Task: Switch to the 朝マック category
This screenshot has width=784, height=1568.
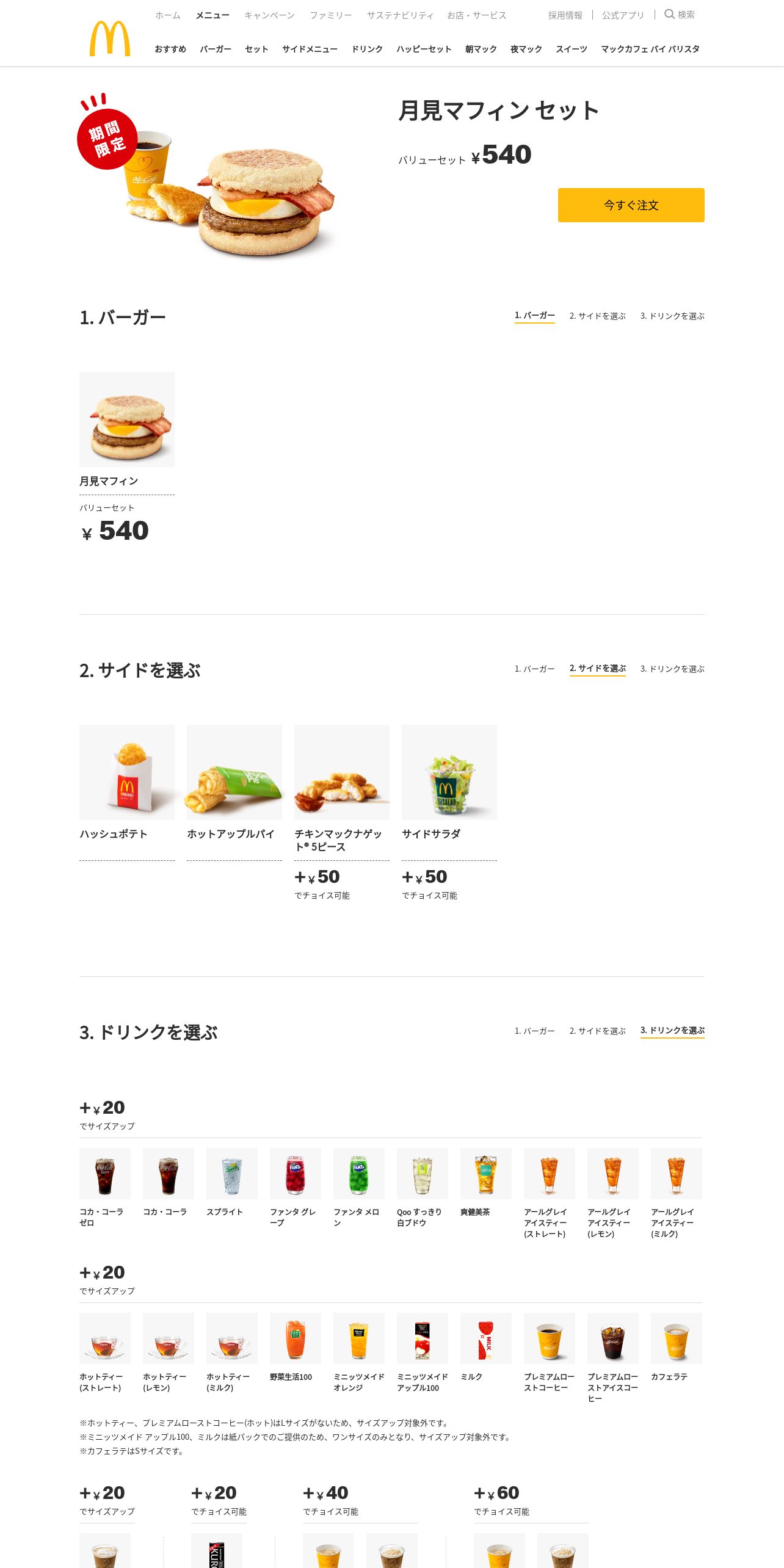Action: pyautogui.click(x=481, y=49)
